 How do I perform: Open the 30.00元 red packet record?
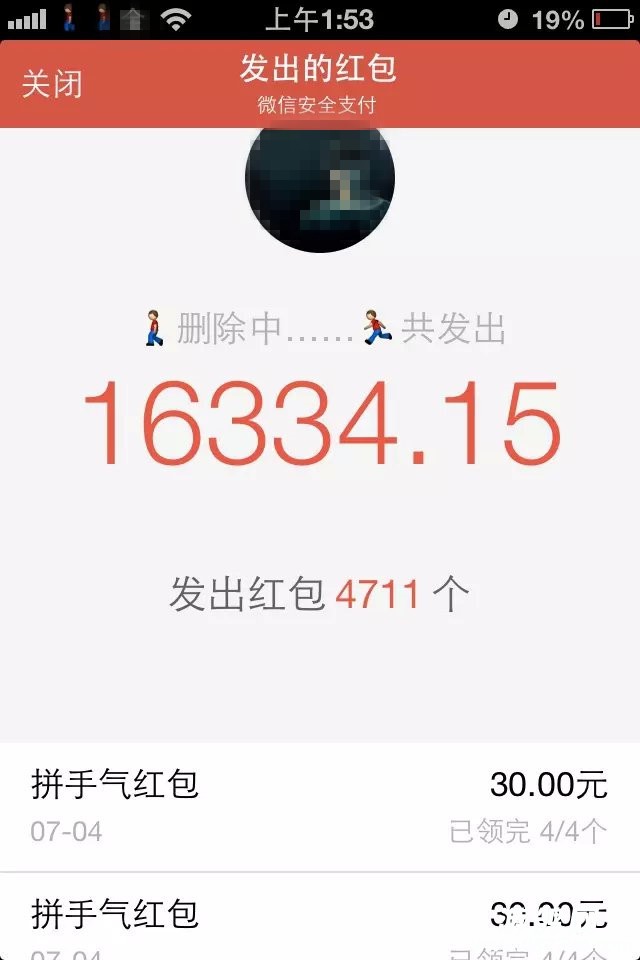tap(320, 806)
